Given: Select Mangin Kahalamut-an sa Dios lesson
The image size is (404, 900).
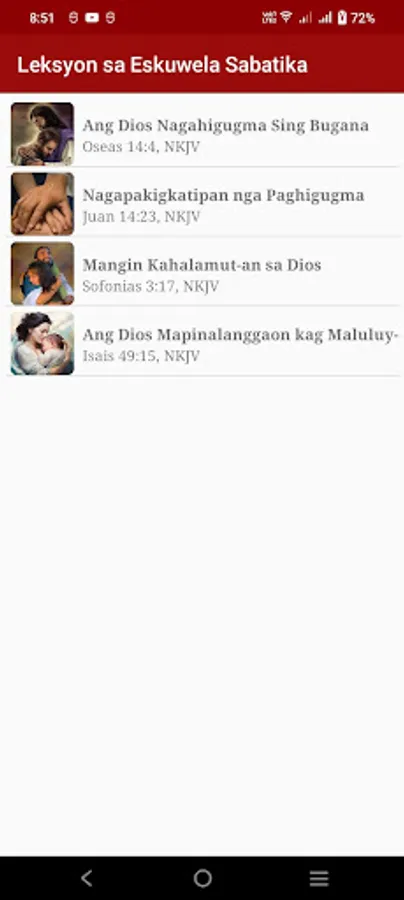Looking at the screenshot, I should (x=202, y=273).
